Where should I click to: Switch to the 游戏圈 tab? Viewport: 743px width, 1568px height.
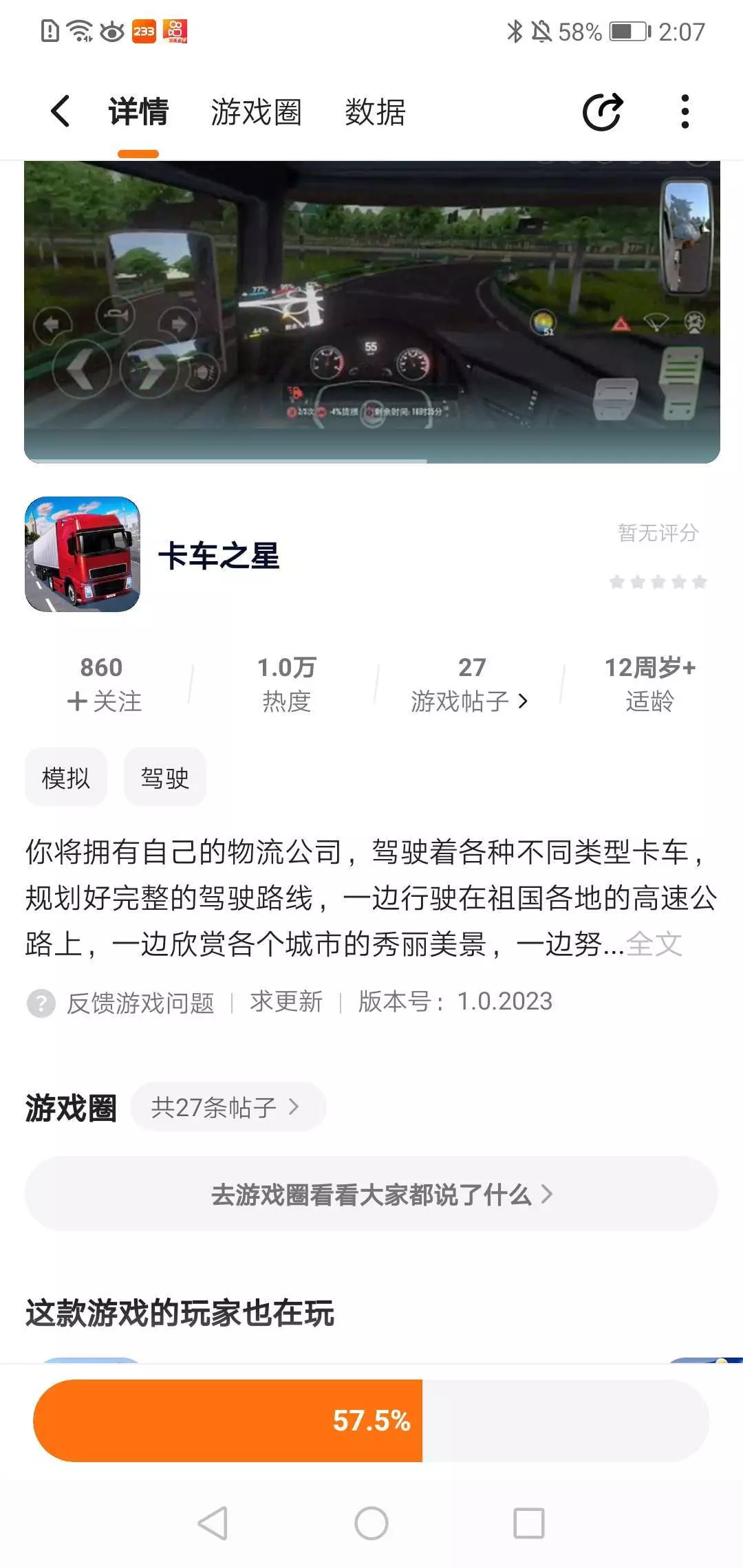(256, 112)
